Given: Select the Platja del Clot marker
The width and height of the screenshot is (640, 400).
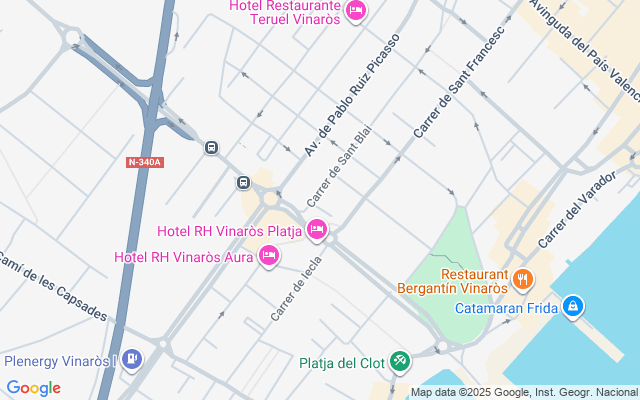Looking at the screenshot, I should point(400,361).
